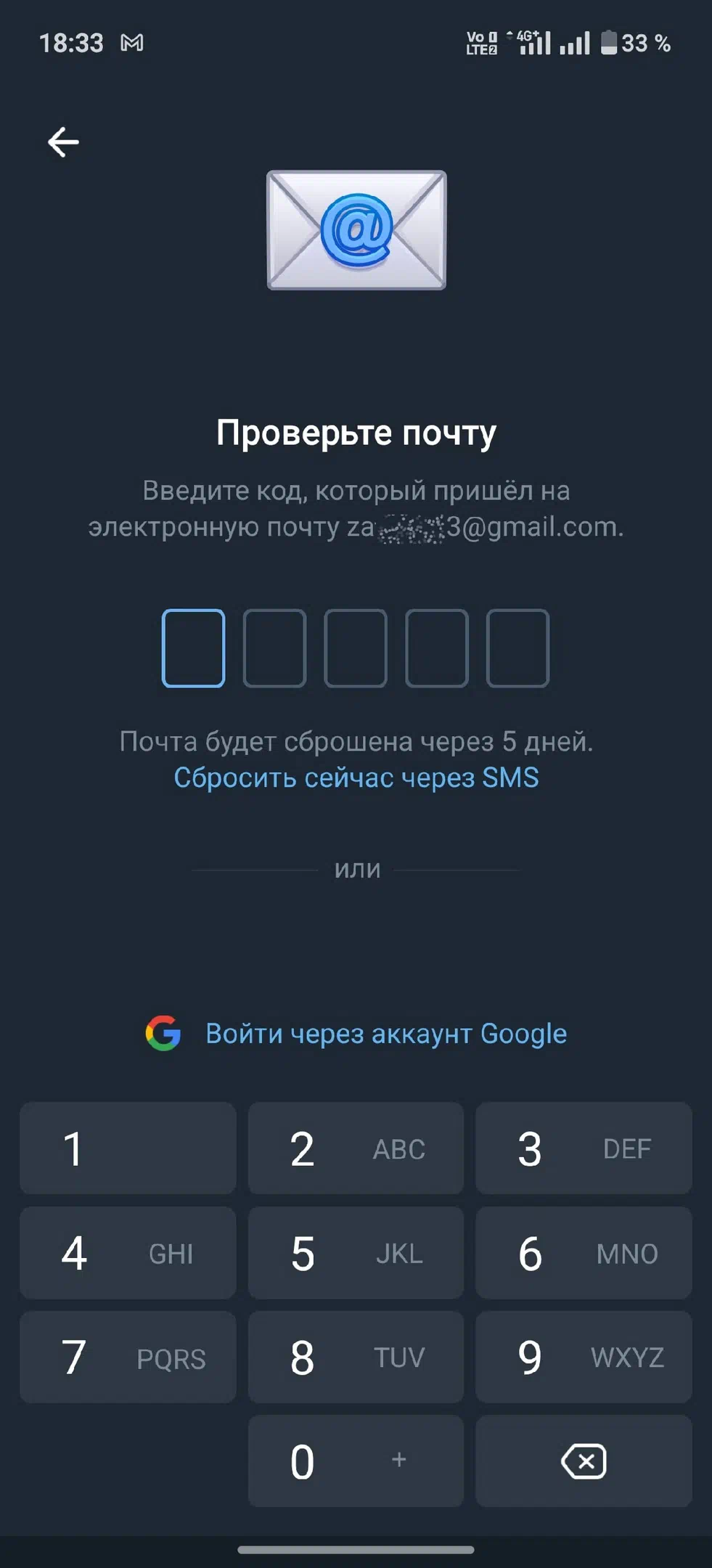Sign in with Google account
712x1568 pixels.
coord(356,1033)
